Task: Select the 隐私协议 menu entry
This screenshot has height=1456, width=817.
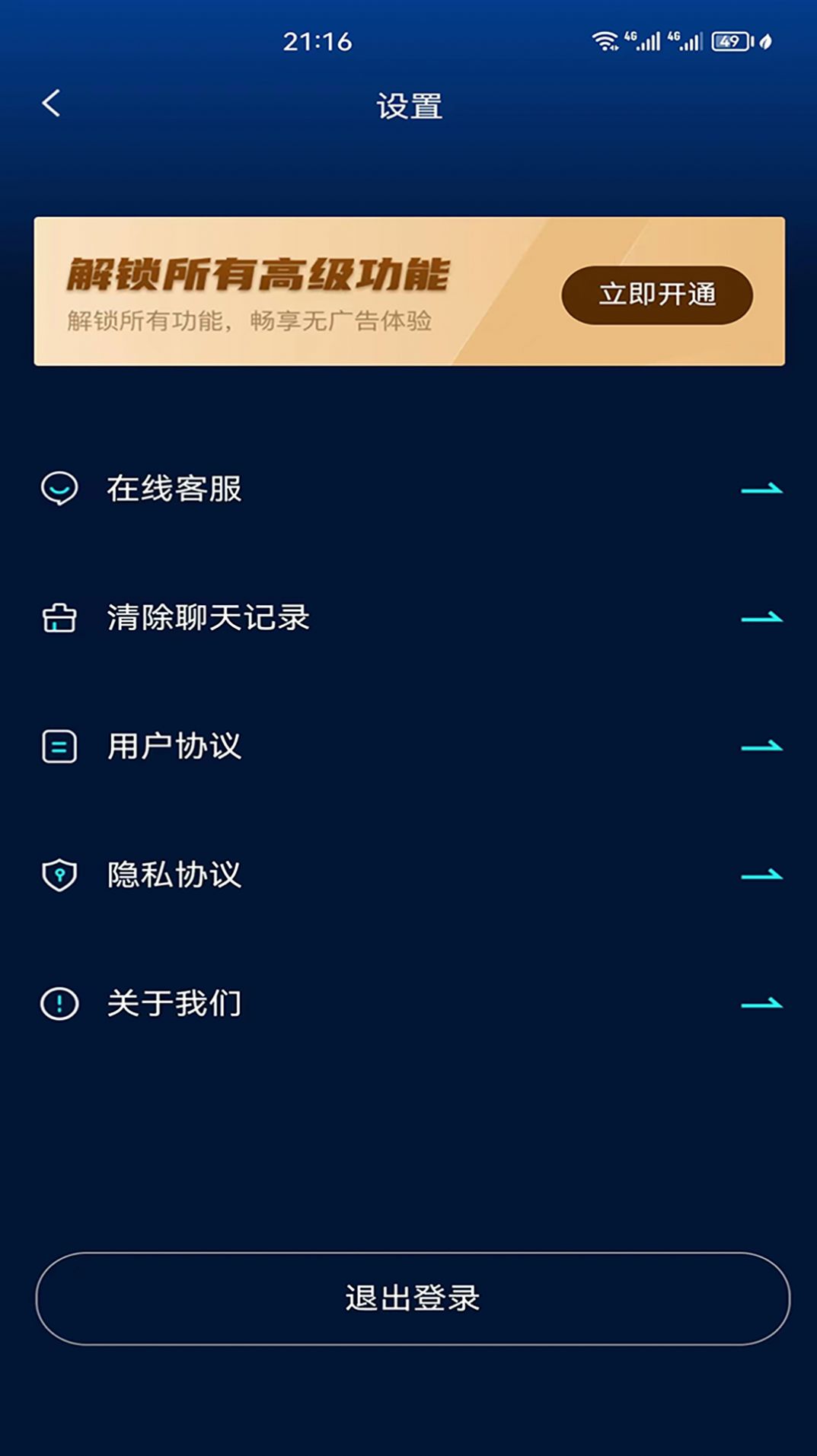Action: (174, 876)
